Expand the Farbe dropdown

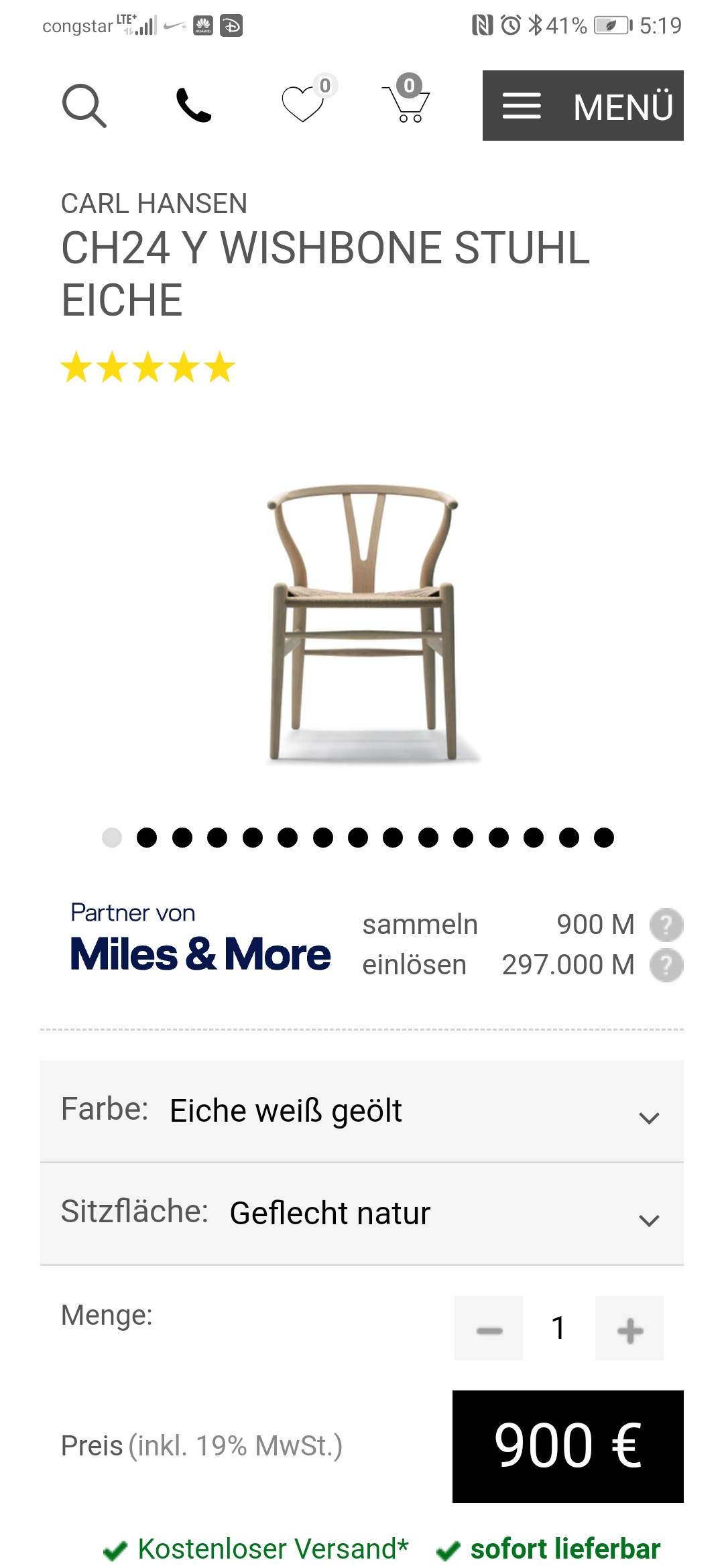[x=362, y=1111]
